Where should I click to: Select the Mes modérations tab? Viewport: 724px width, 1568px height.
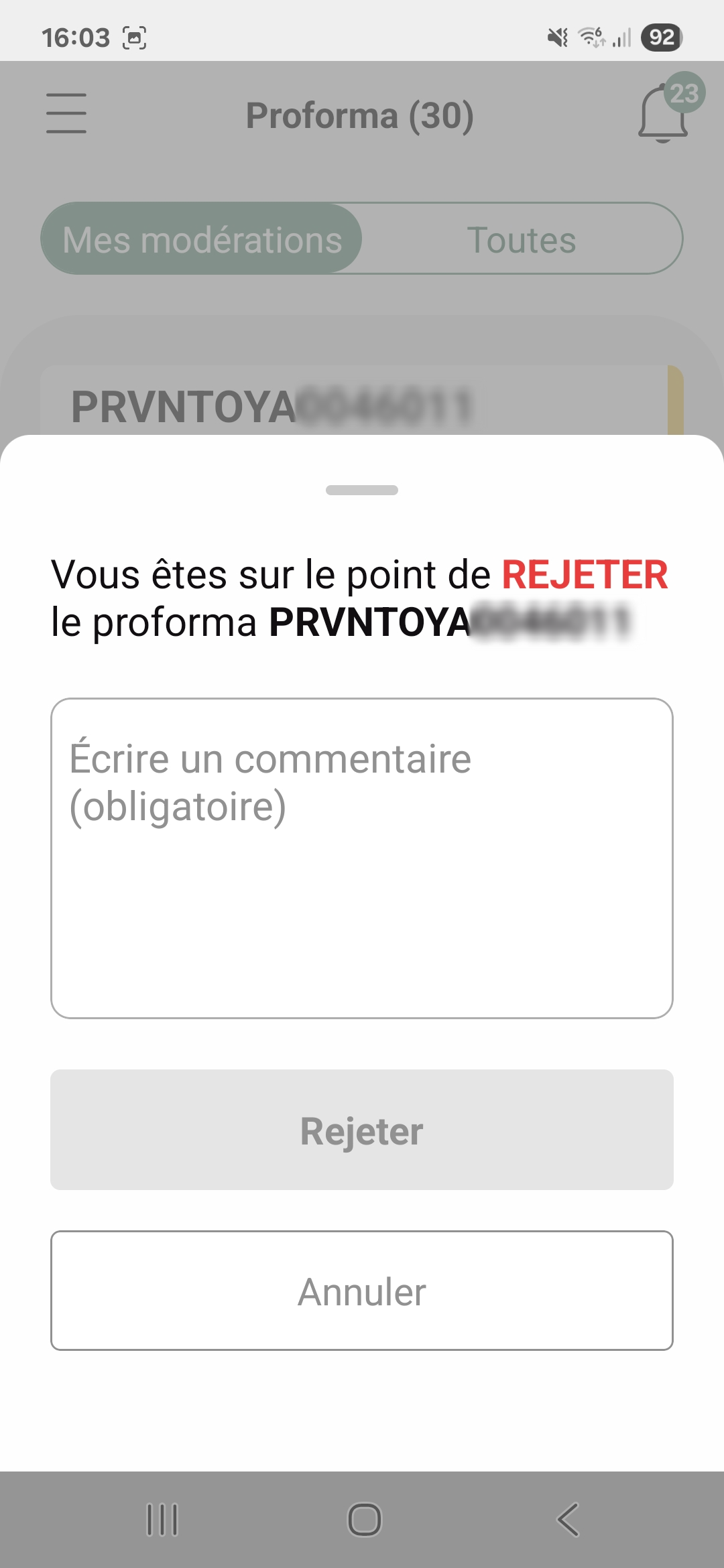pyautogui.click(x=202, y=239)
